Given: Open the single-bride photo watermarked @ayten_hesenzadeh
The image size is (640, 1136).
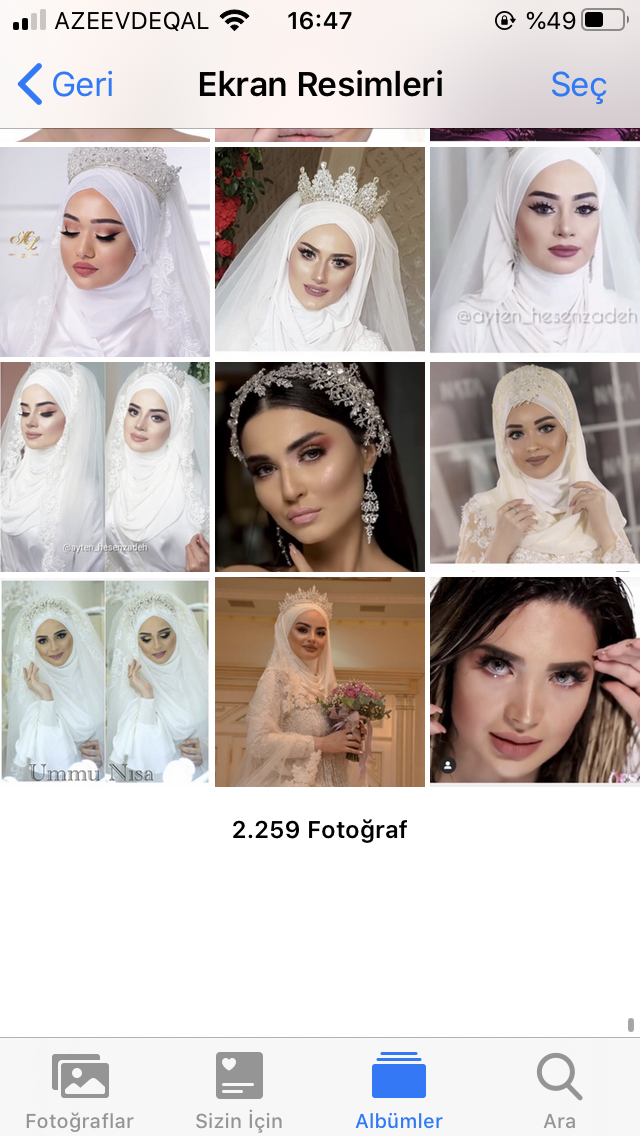Looking at the screenshot, I should point(534,250).
